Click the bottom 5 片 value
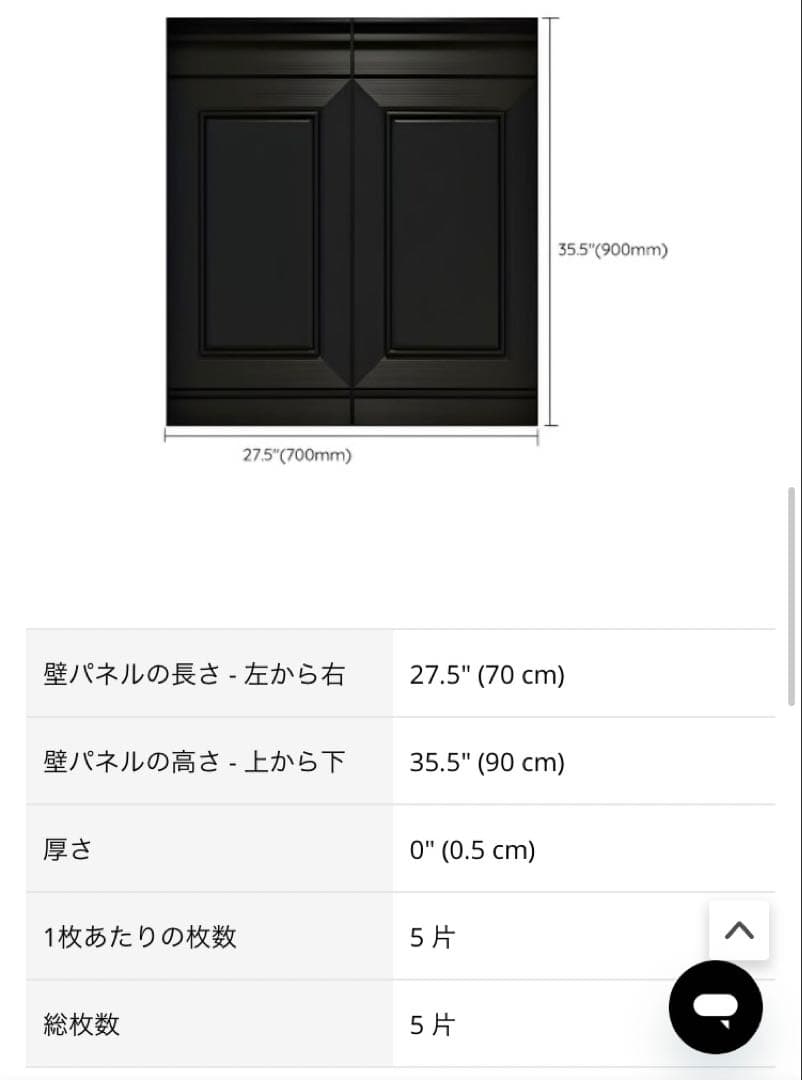Viewport: 802px width, 1080px height. point(432,1024)
